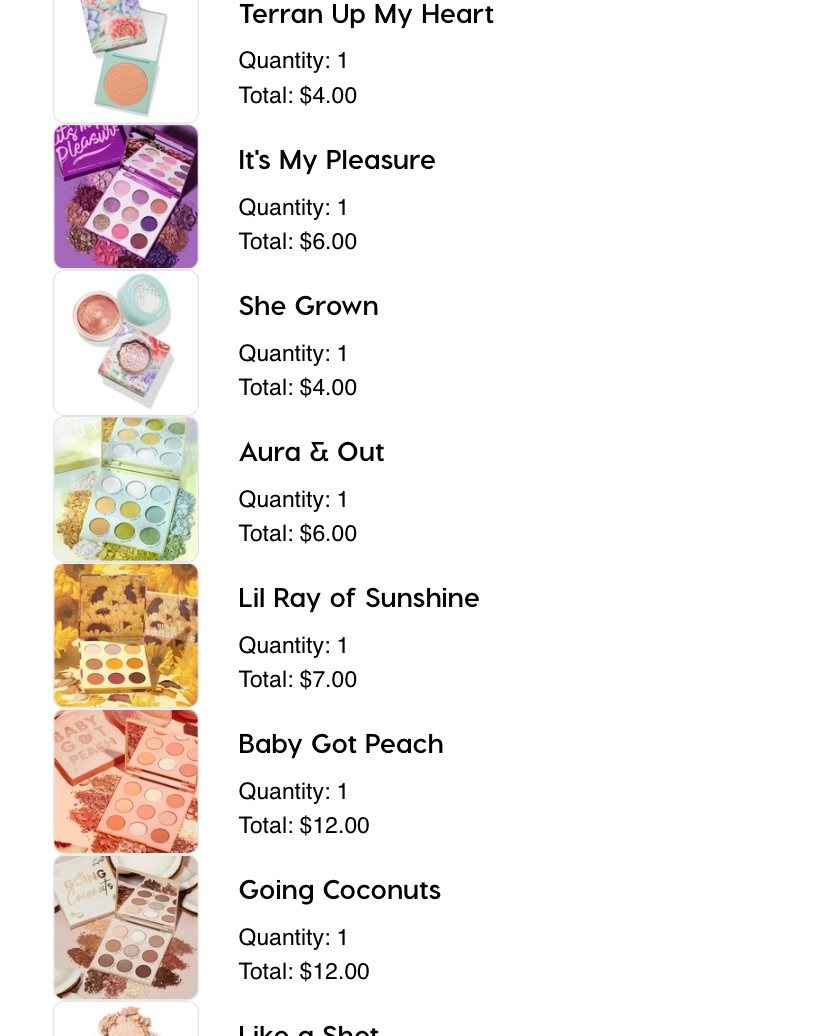View the She Grown product thumbnail

tap(126, 343)
